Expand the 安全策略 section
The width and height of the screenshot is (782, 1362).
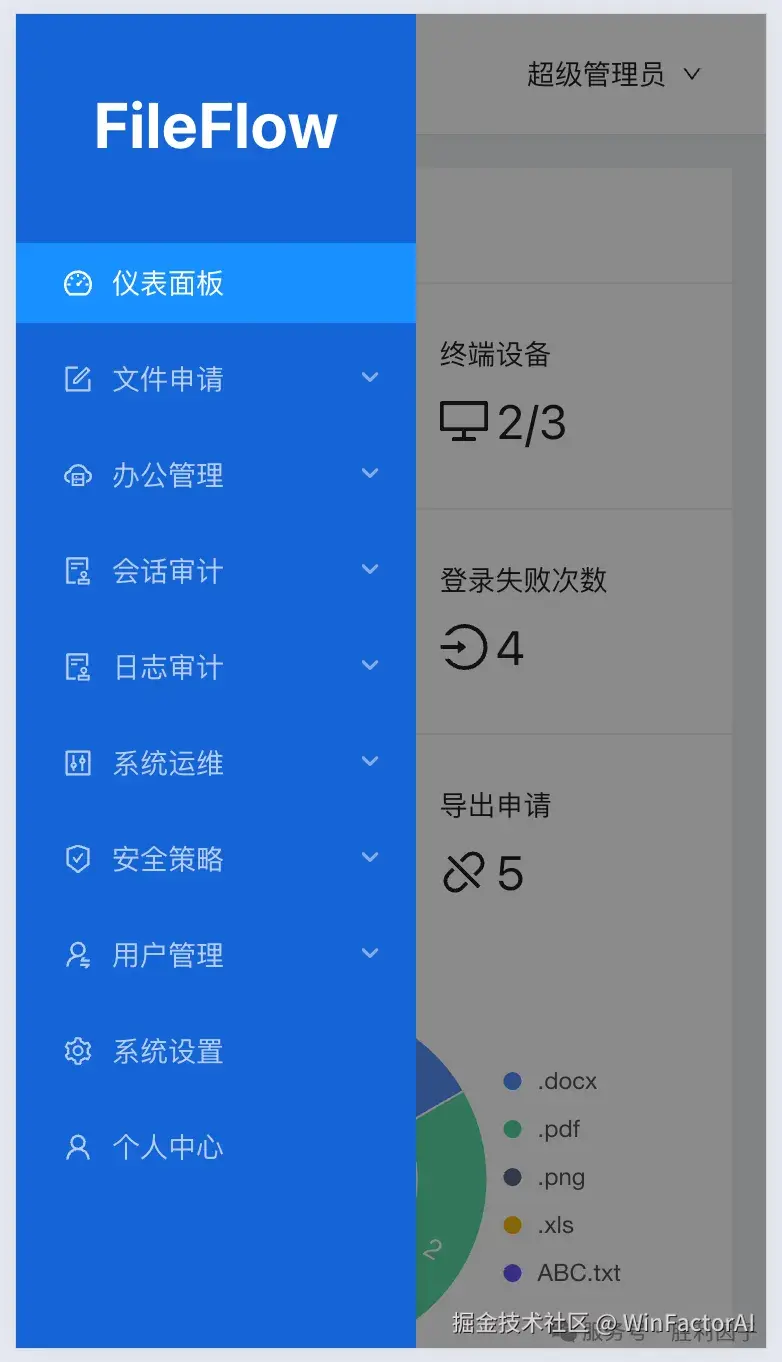[370, 858]
